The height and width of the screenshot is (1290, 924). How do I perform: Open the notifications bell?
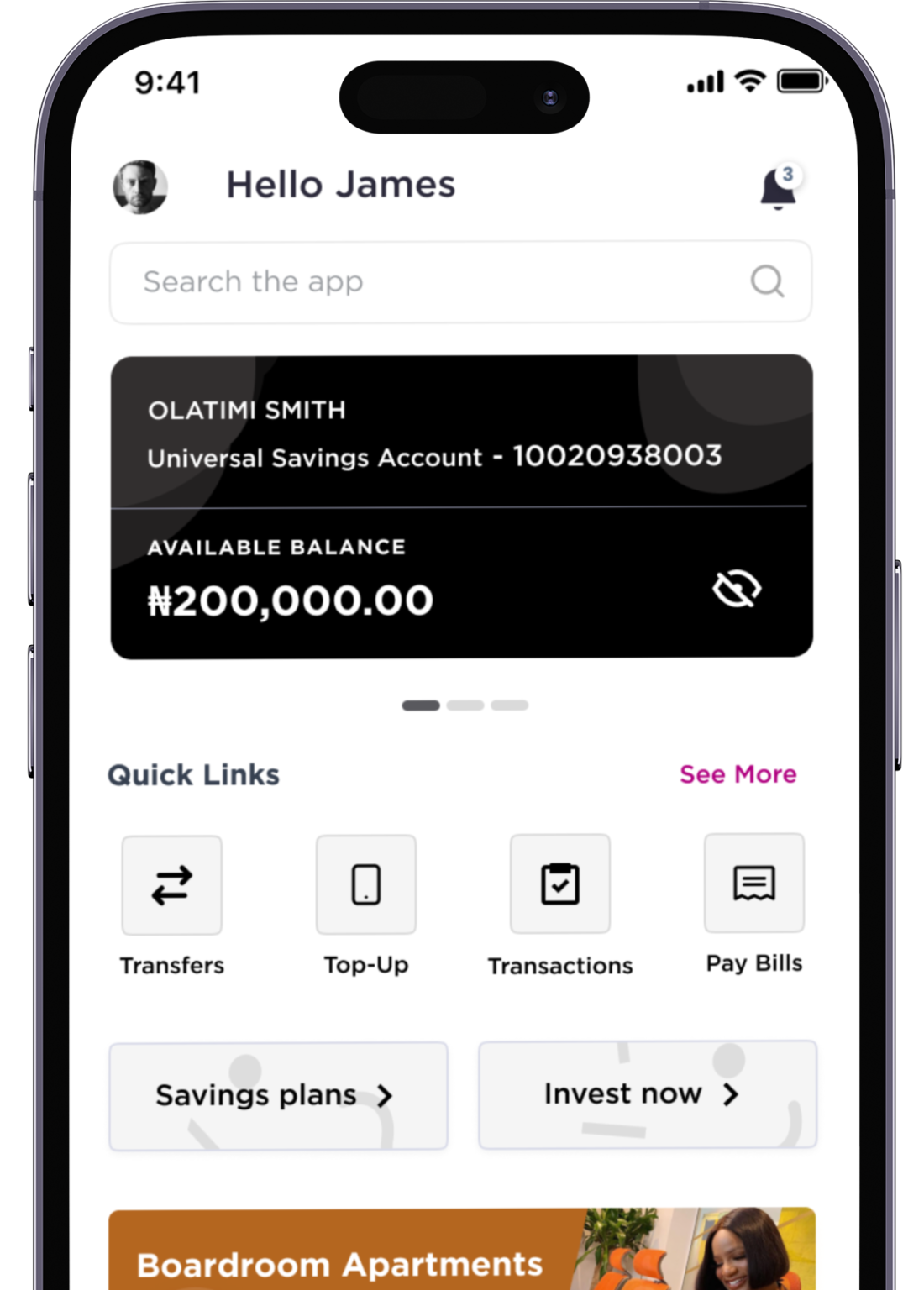[x=778, y=187]
